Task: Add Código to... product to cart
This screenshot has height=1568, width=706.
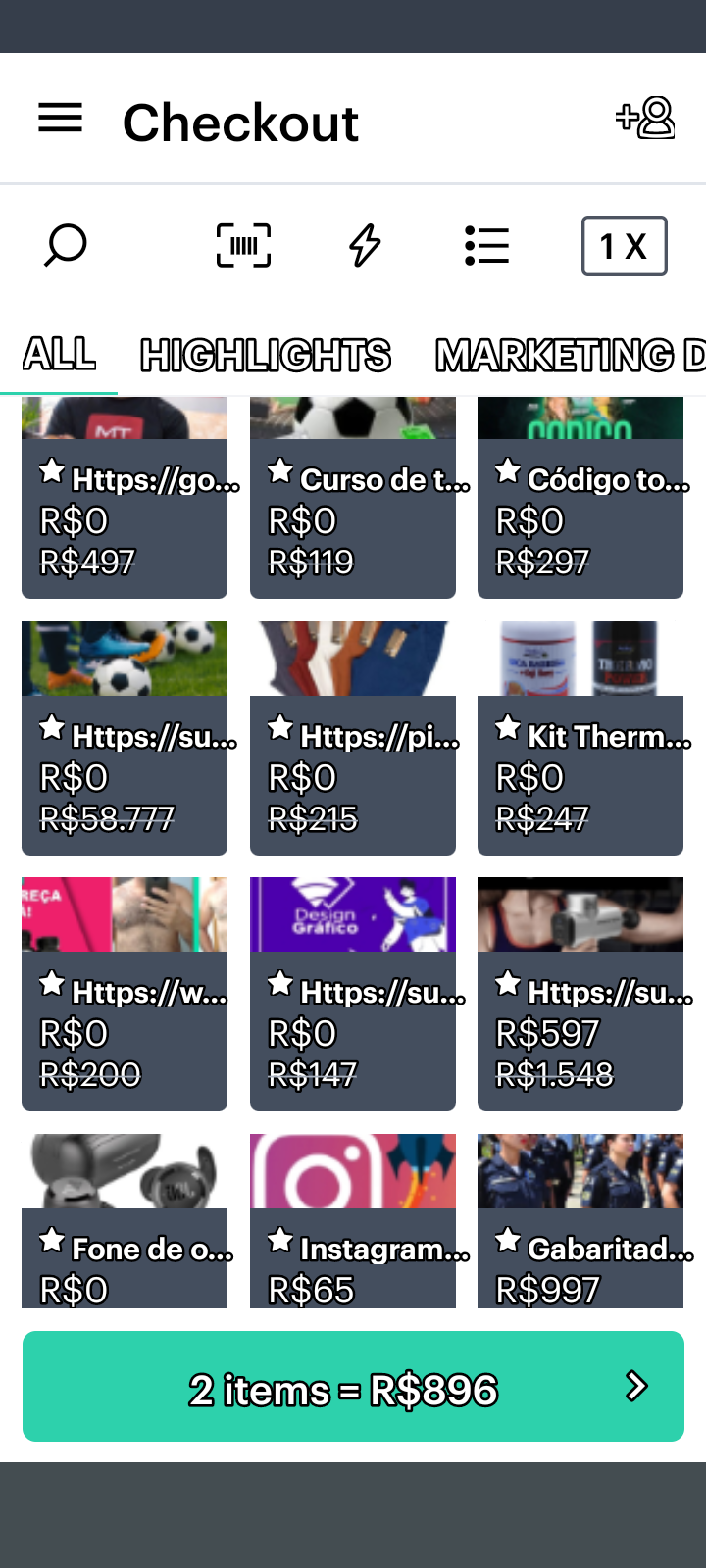Action: (x=580, y=500)
